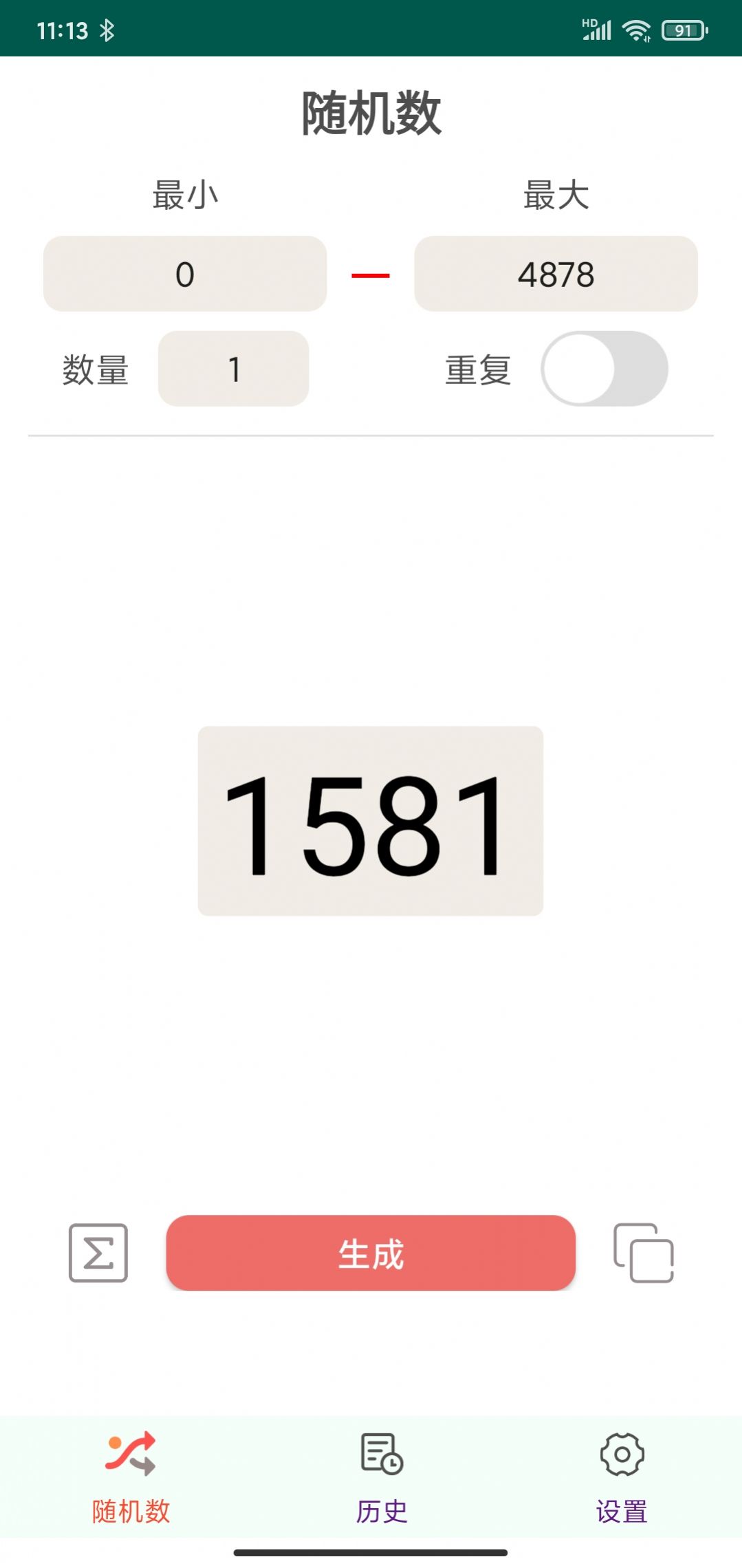Change the quantity field

pos(233,369)
